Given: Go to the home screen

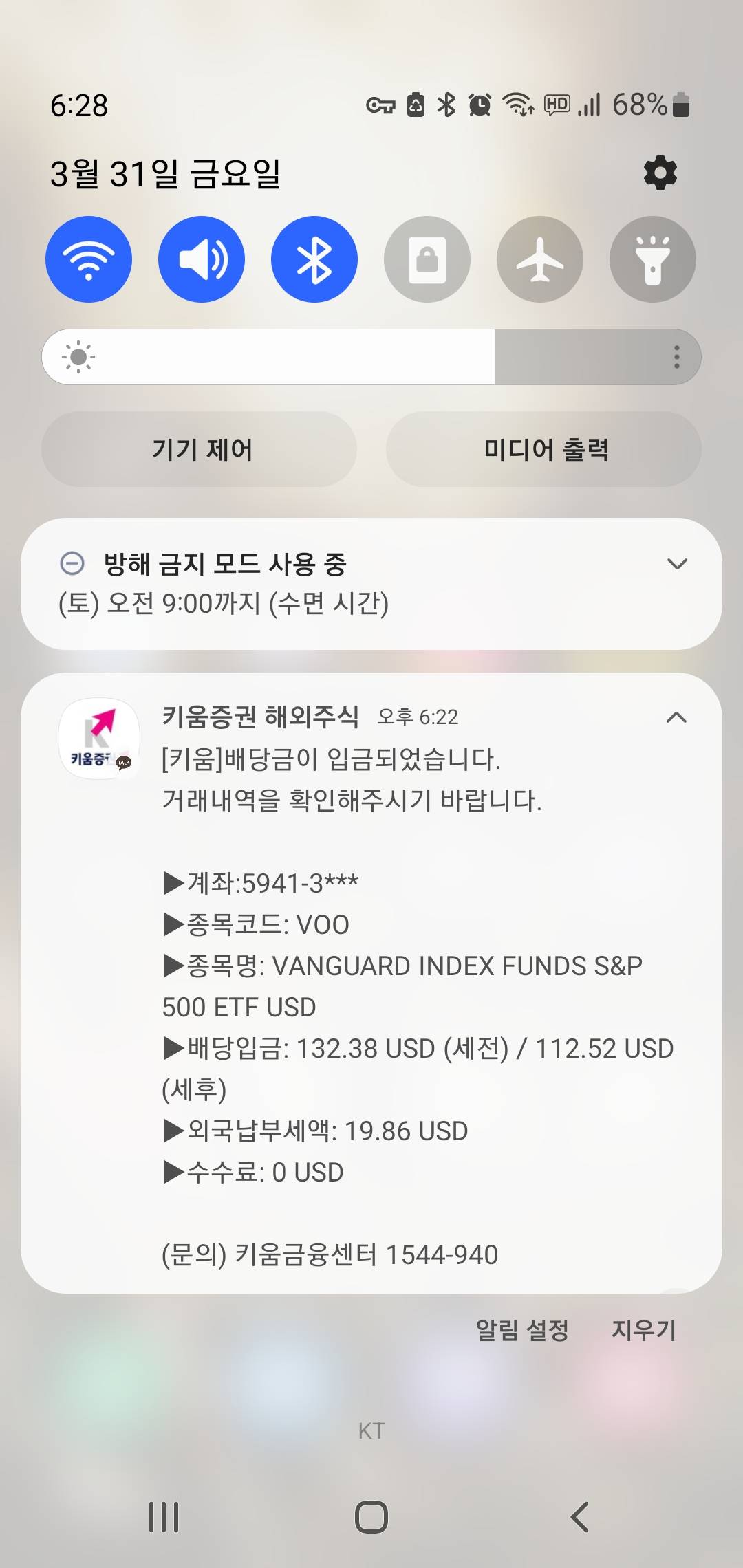Looking at the screenshot, I should coord(371,1517).
